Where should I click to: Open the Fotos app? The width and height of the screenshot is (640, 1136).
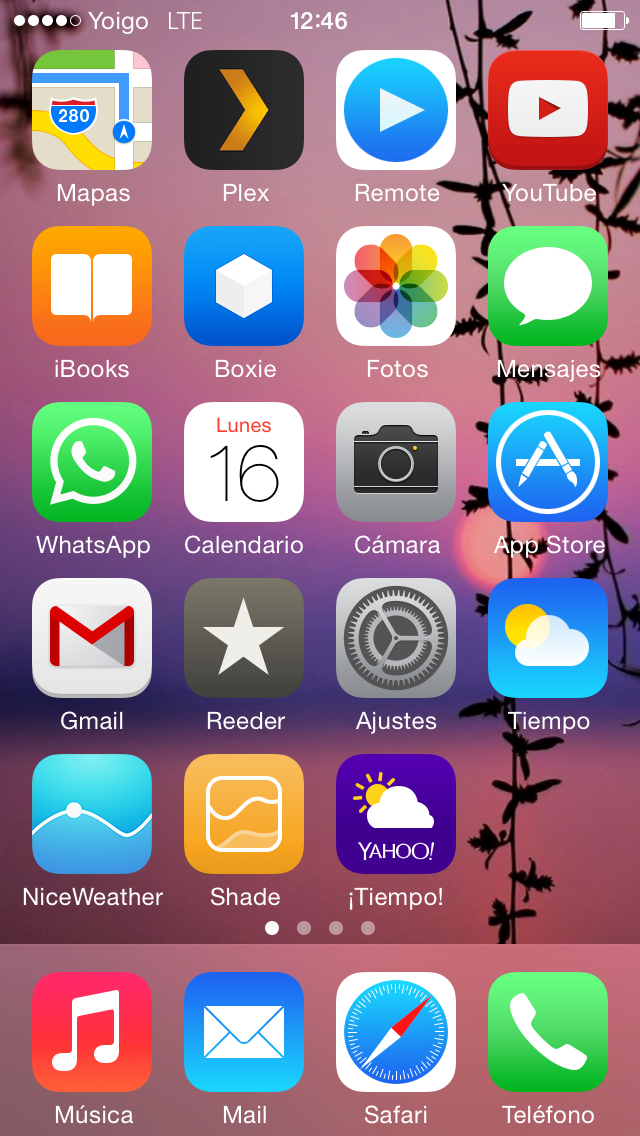396,286
